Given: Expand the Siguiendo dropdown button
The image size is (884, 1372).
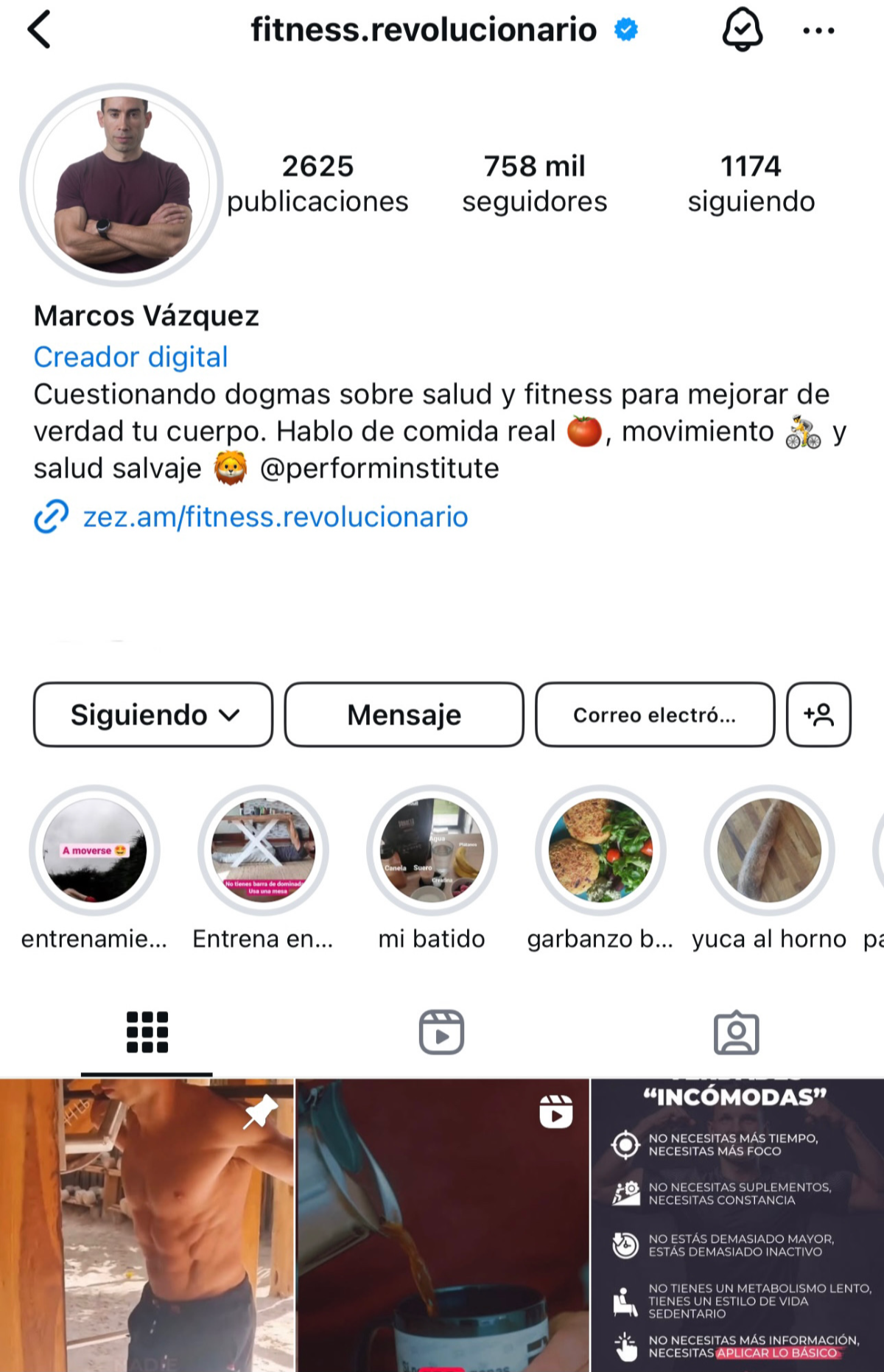Looking at the screenshot, I should 153,715.
